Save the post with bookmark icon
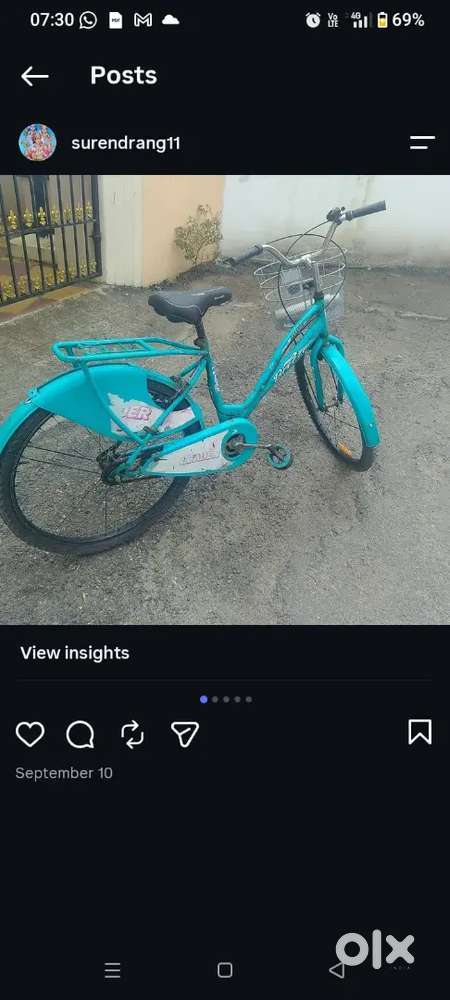Screen dimensions: 450x1000 [420, 732]
